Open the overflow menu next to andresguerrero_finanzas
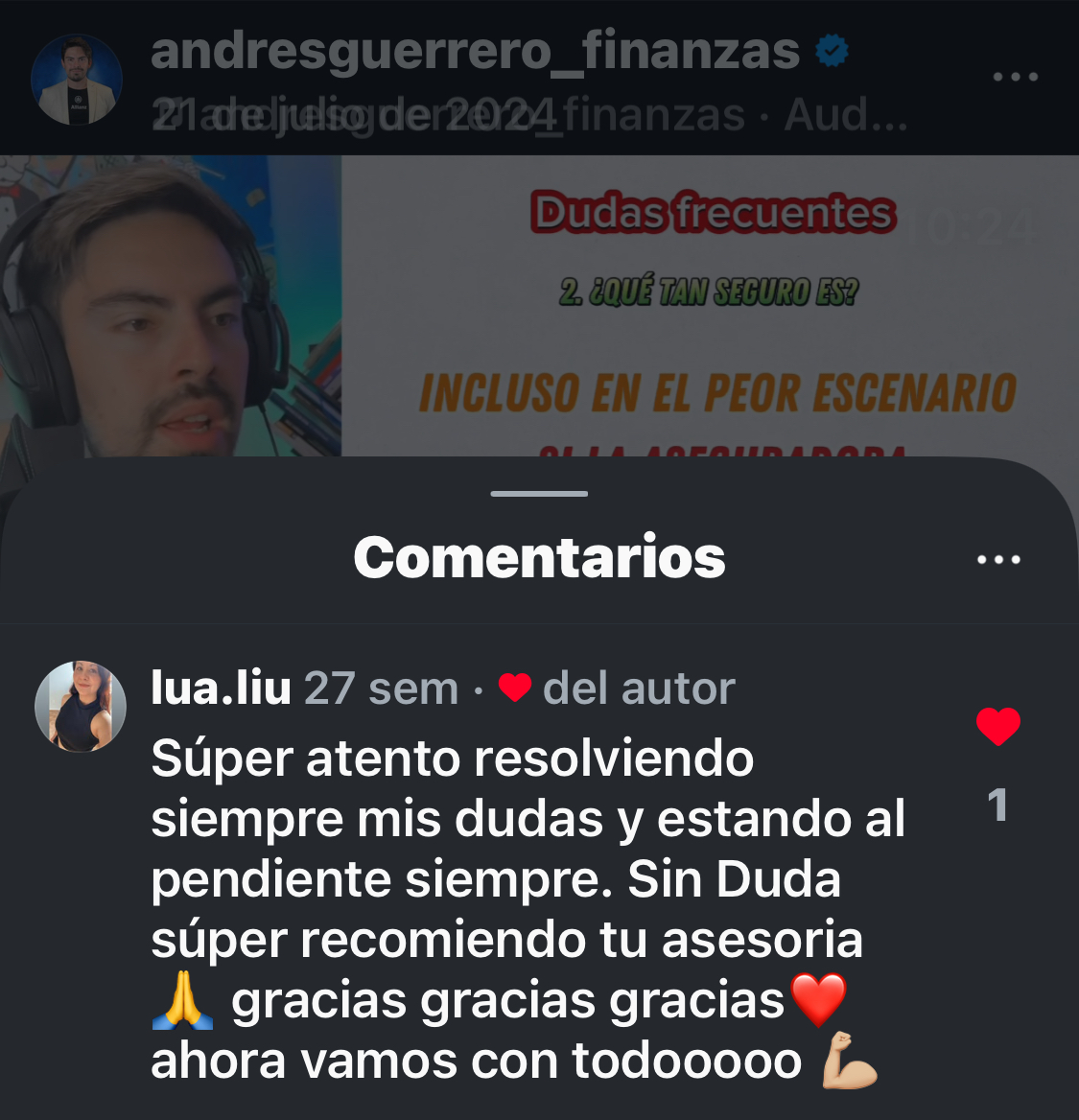The width and height of the screenshot is (1079, 1120). pyautogui.click(x=1015, y=77)
